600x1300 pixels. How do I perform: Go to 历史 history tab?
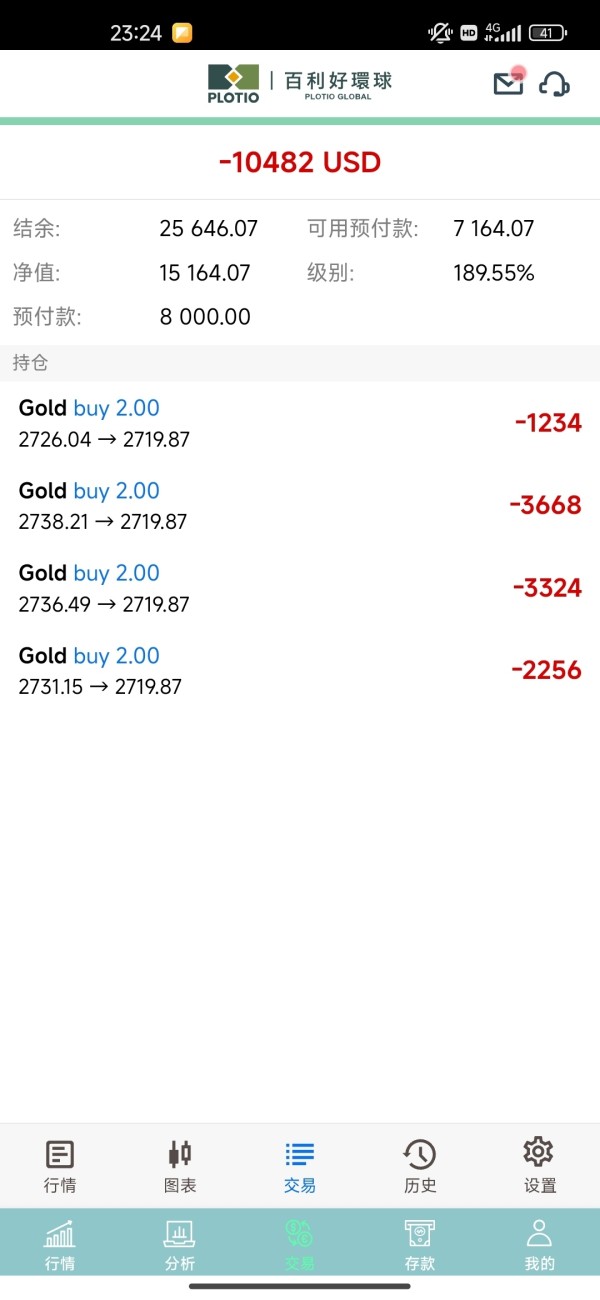(x=420, y=1166)
